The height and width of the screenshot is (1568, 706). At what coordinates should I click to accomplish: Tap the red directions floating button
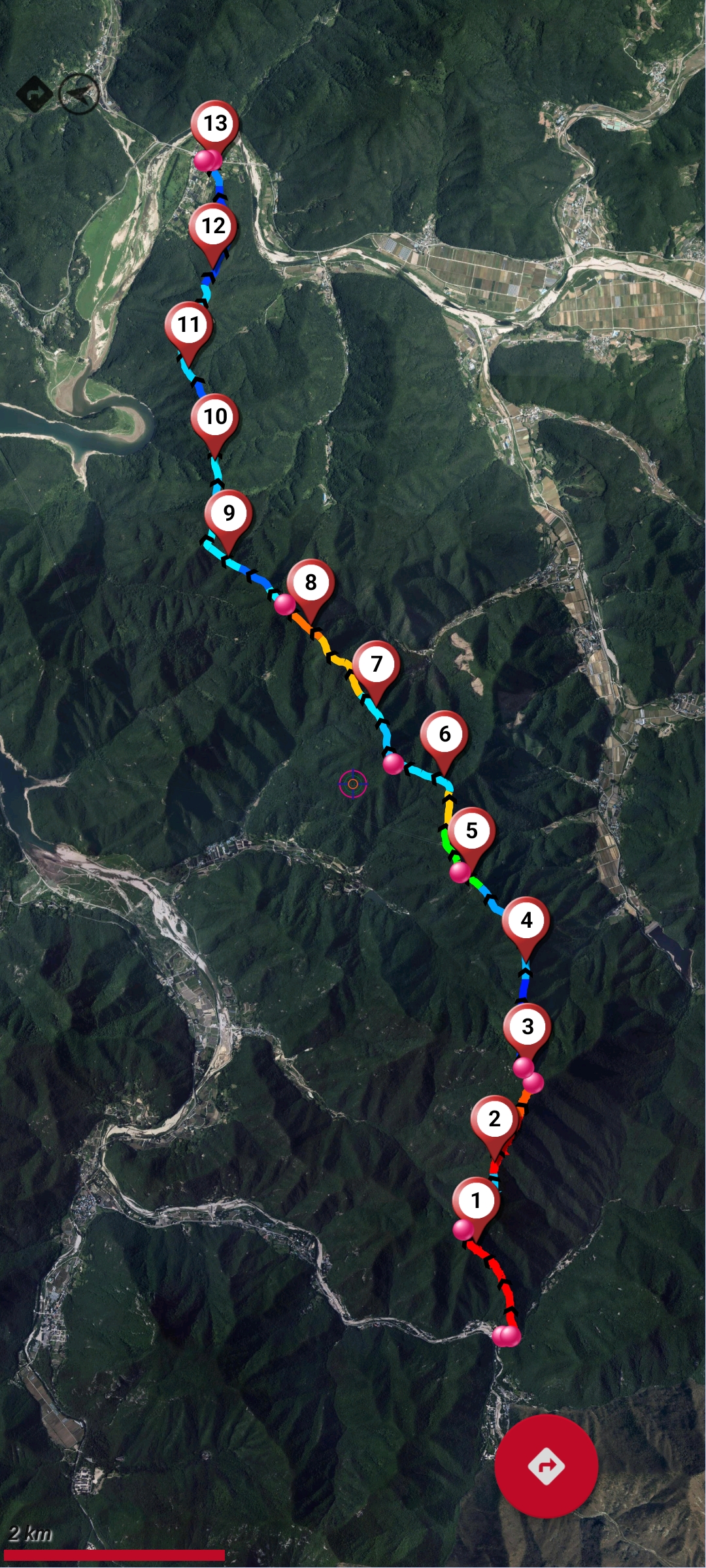(546, 1465)
